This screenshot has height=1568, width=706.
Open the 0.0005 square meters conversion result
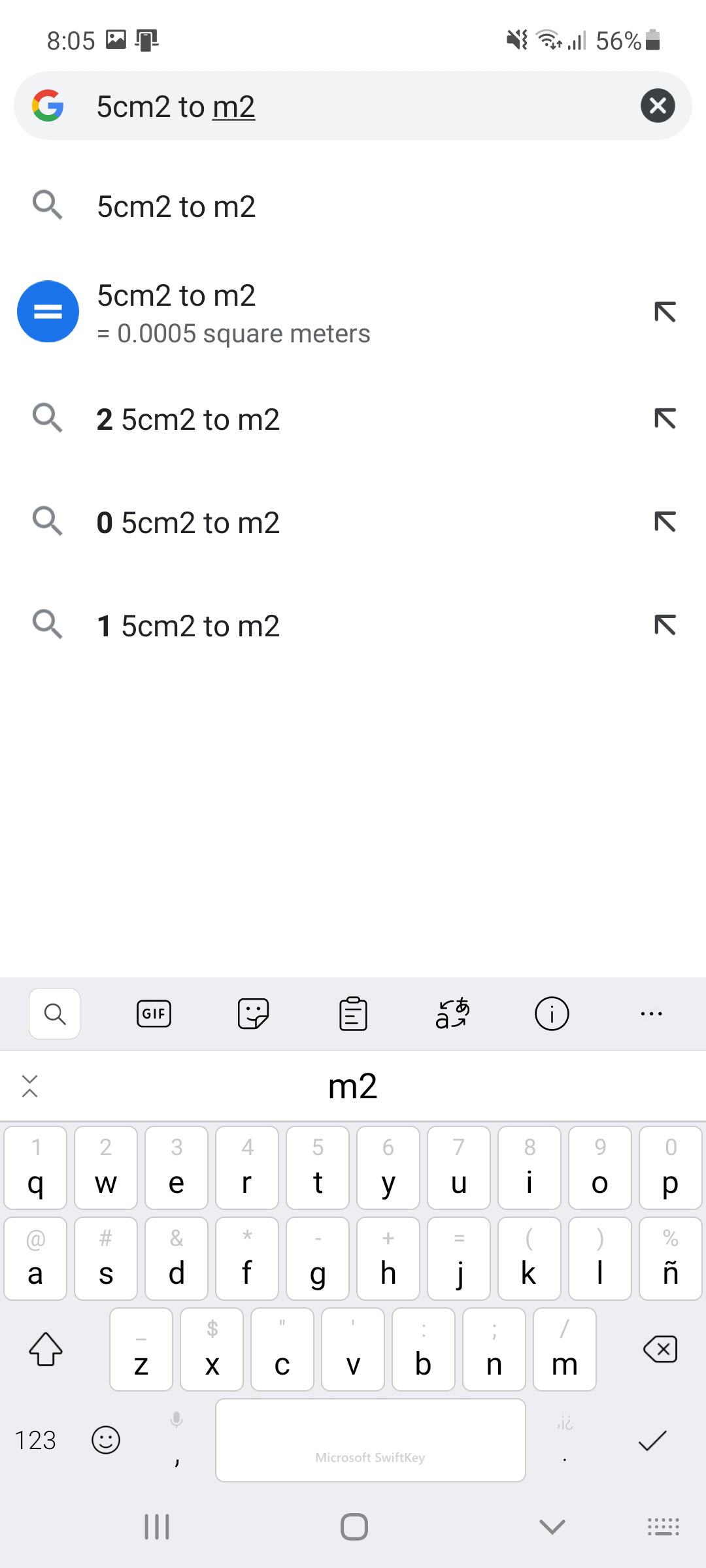(327, 312)
